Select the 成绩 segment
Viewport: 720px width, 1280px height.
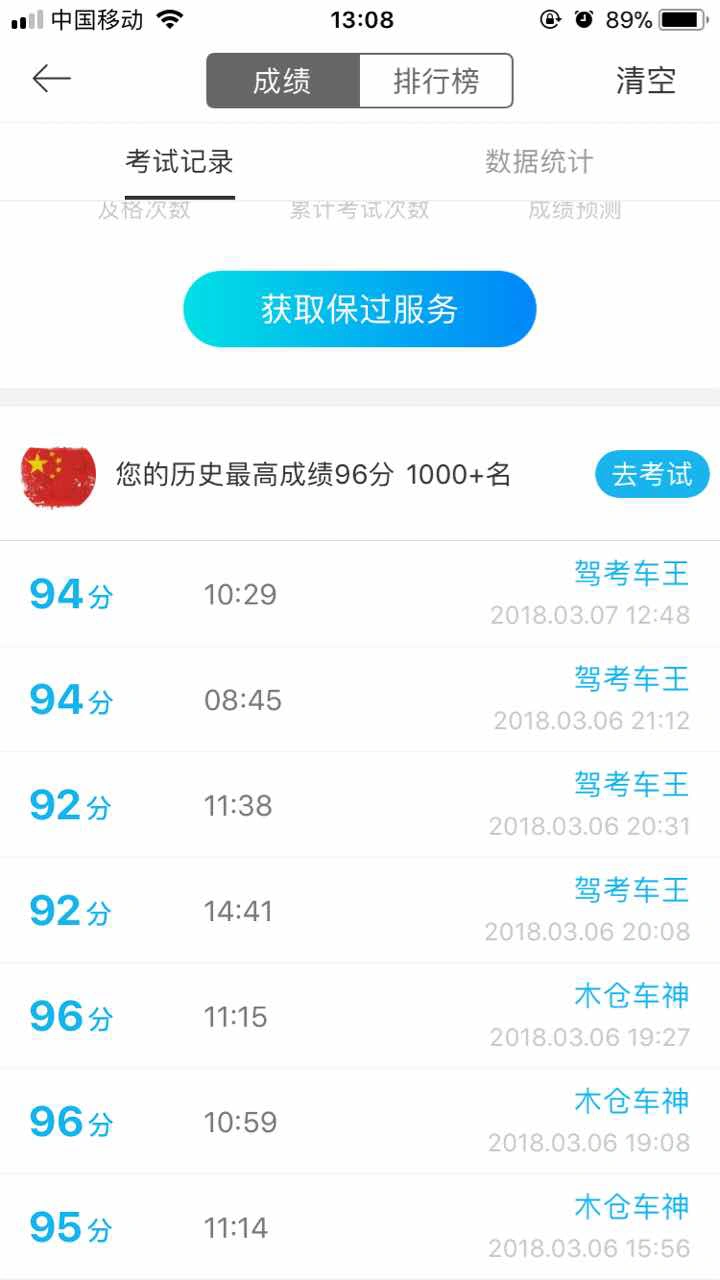(282, 81)
